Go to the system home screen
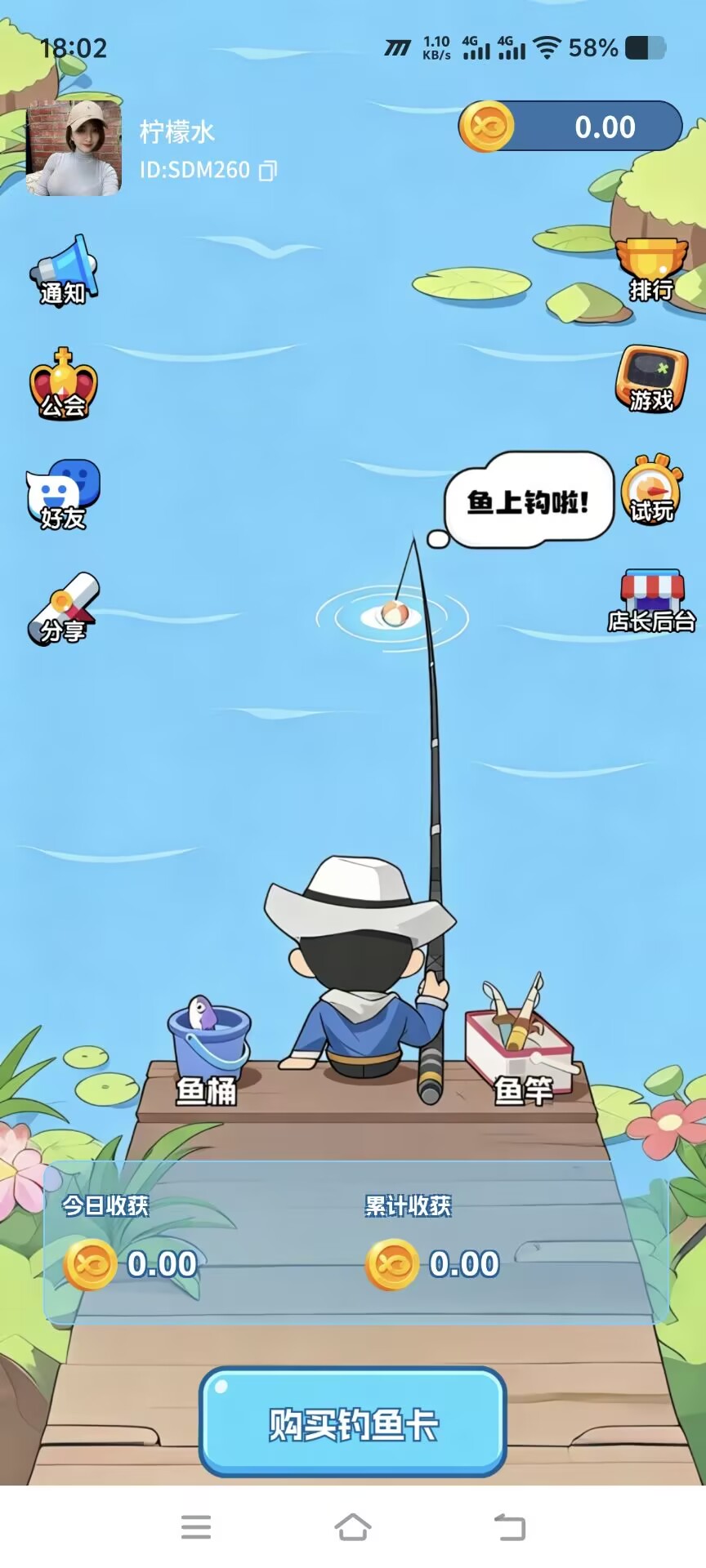Image resolution: width=706 pixels, height=1568 pixels. click(353, 1526)
